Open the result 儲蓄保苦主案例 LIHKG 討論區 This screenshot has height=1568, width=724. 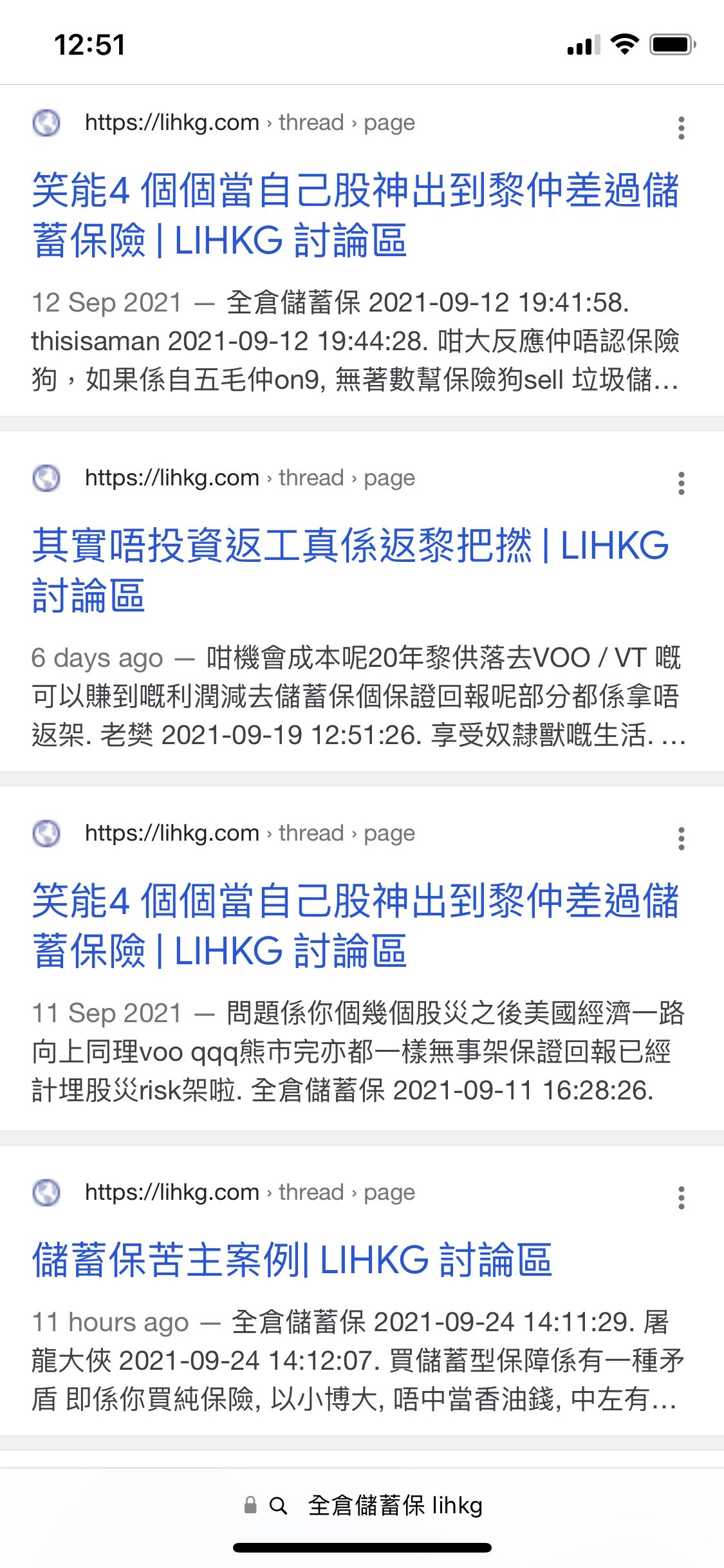pos(292,1260)
